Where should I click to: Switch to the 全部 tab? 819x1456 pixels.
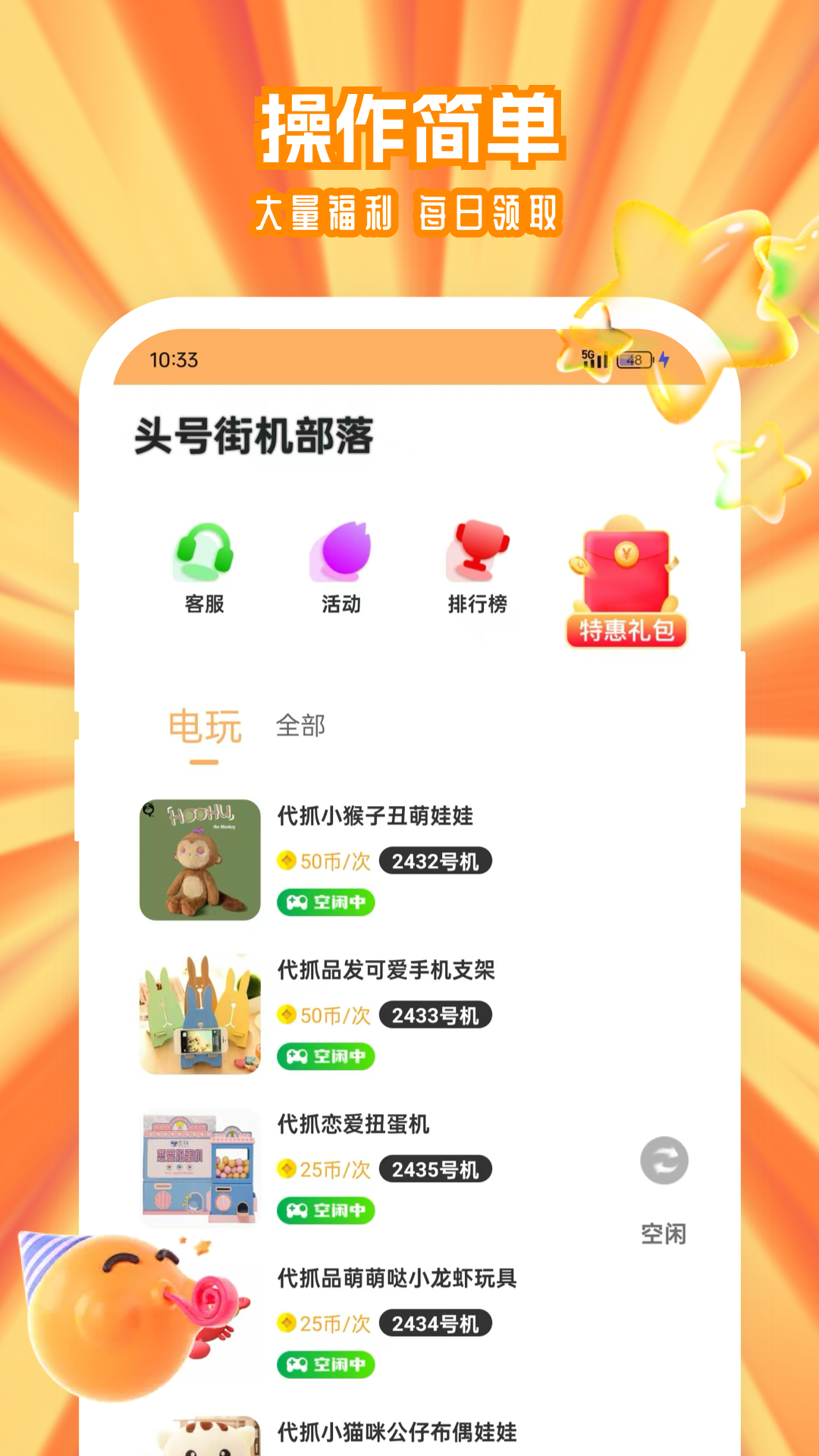(302, 726)
